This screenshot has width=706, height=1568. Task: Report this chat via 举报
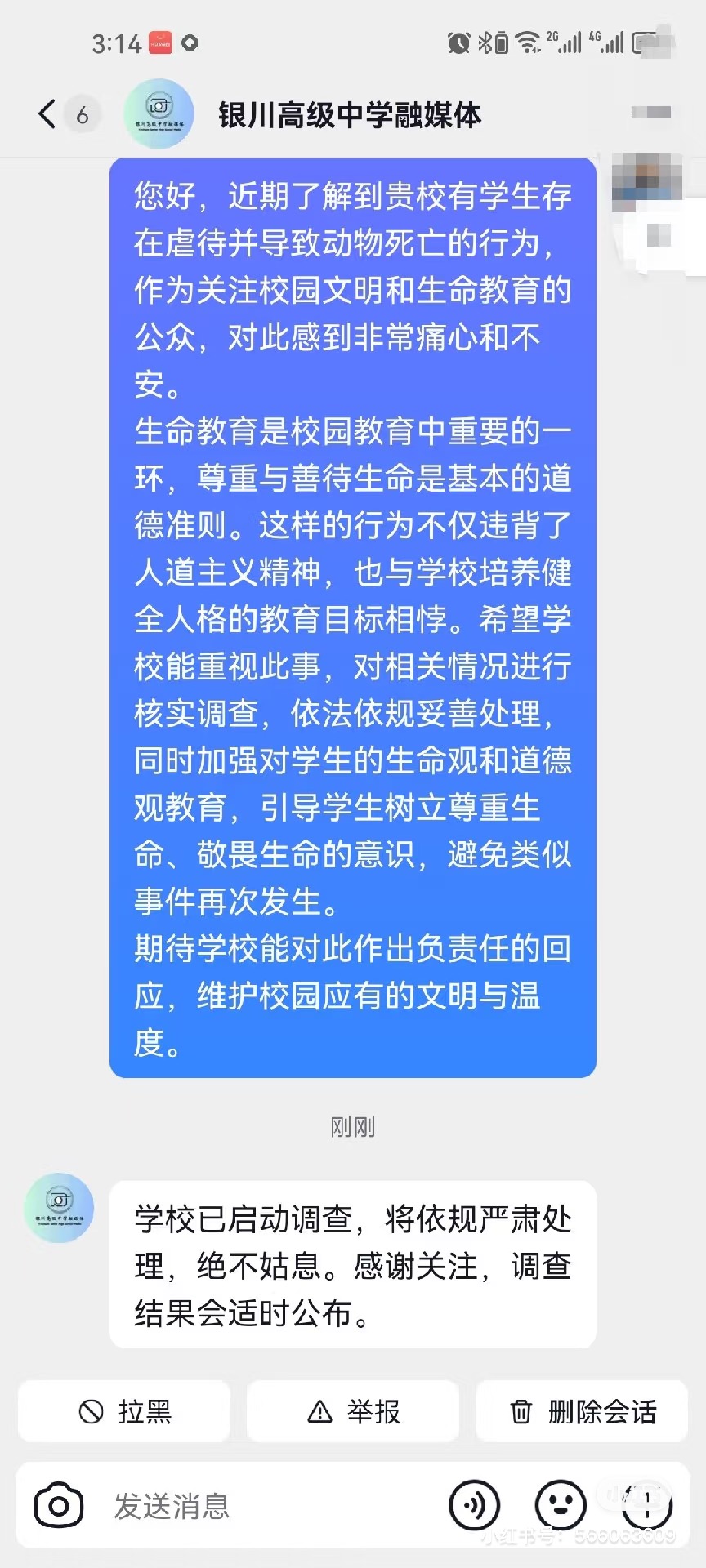click(353, 1411)
